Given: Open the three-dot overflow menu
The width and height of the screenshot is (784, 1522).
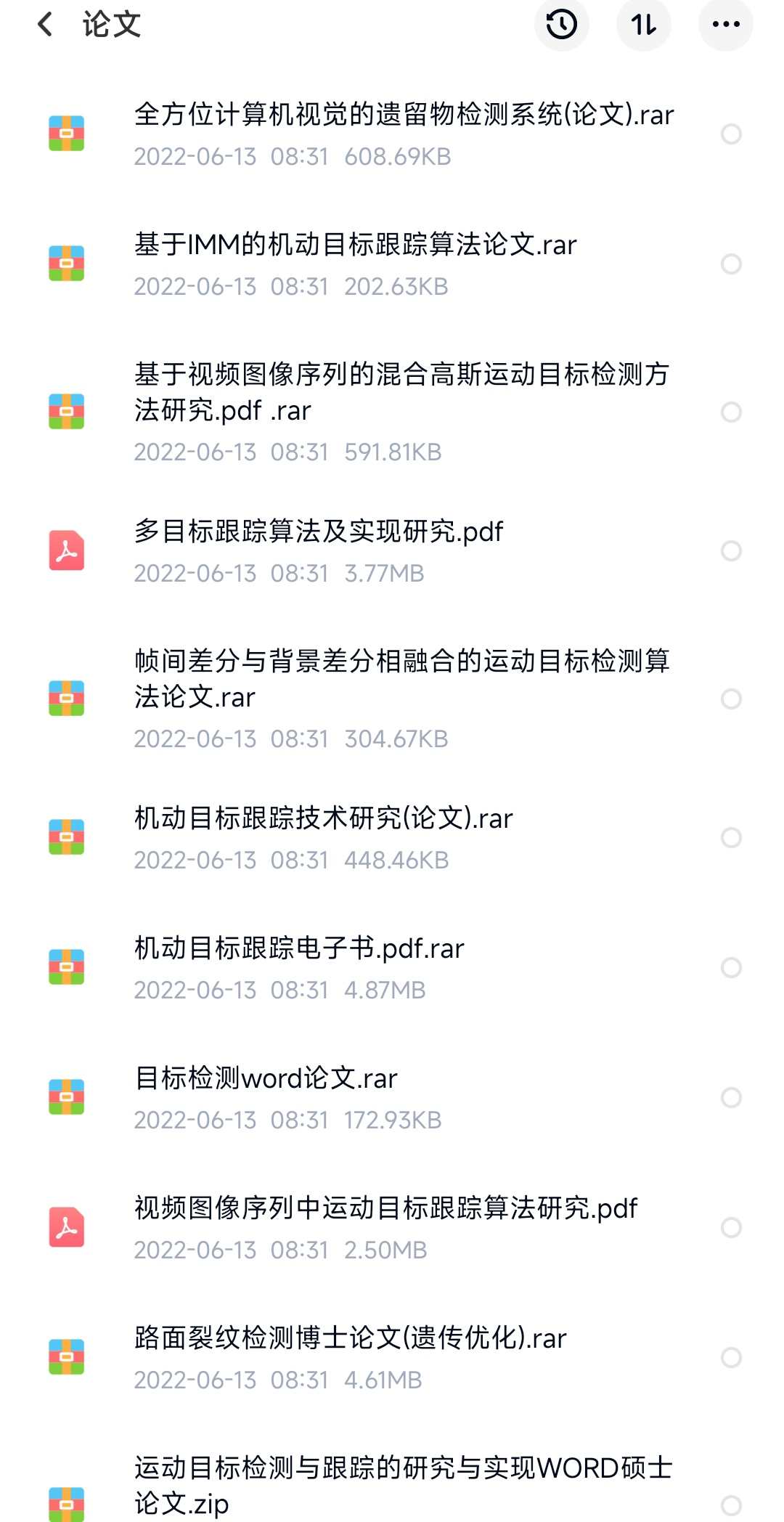Looking at the screenshot, I should (x=725, y=24).
